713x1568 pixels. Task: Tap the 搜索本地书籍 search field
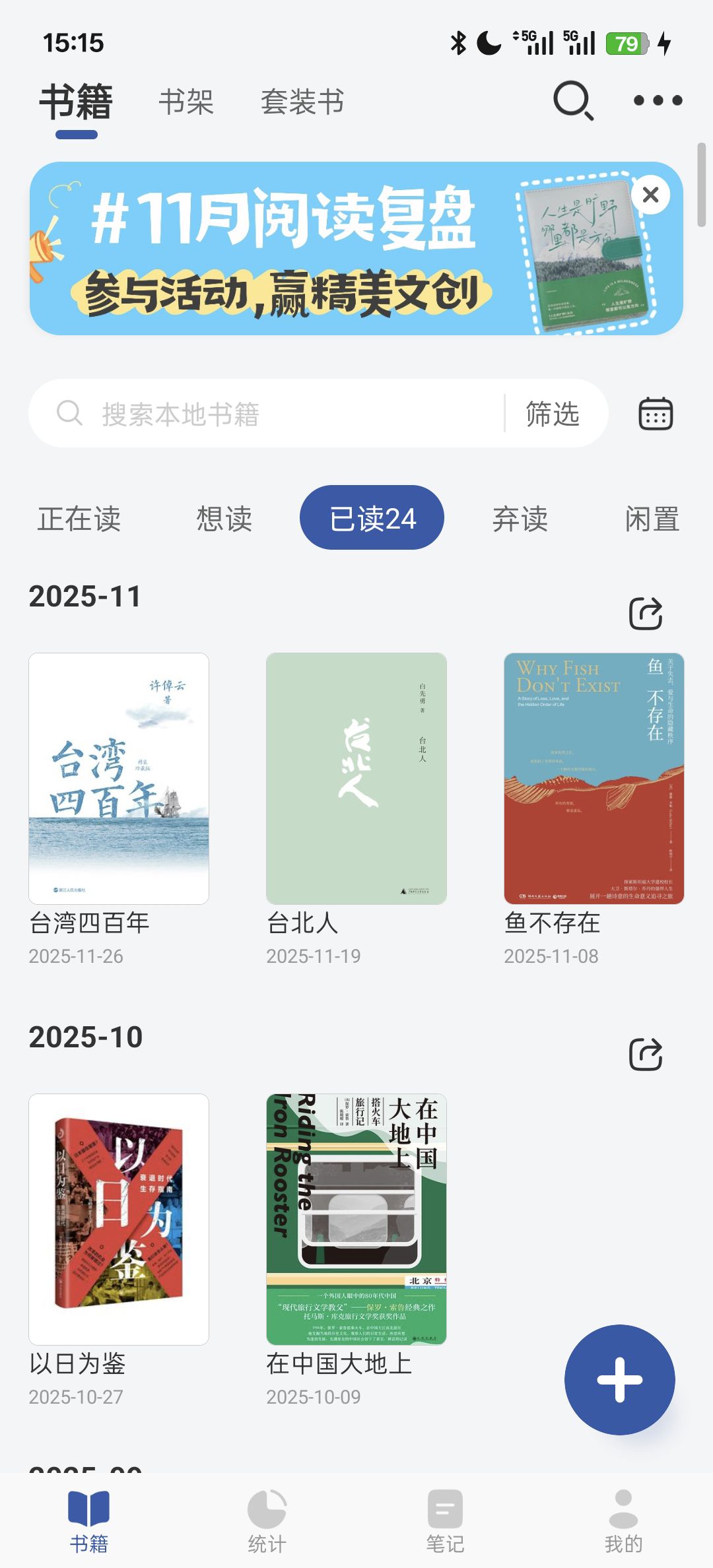pyautogui.click(x=277, y=414)
